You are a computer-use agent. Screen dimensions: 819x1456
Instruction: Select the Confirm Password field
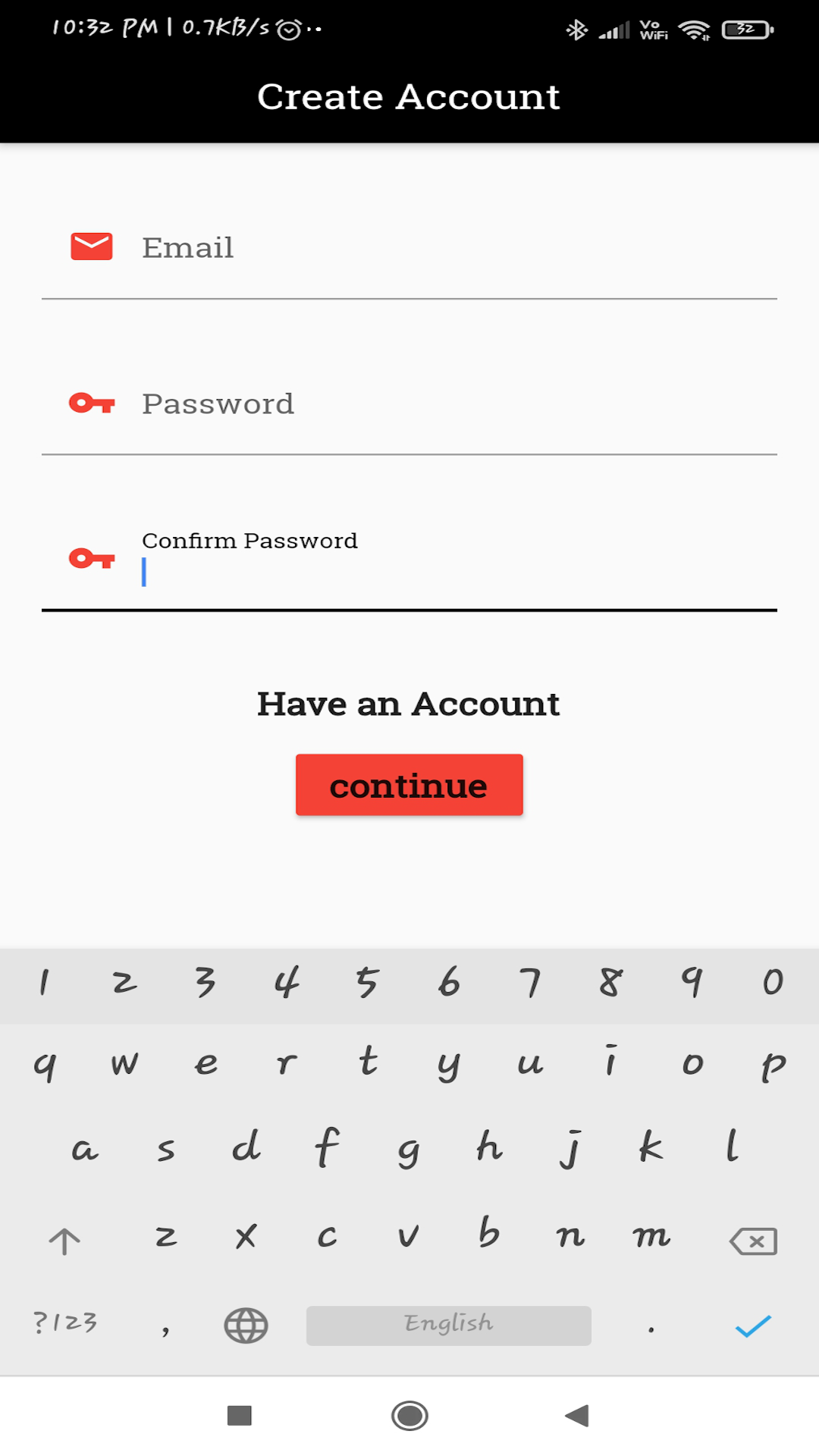pos(409,560)
